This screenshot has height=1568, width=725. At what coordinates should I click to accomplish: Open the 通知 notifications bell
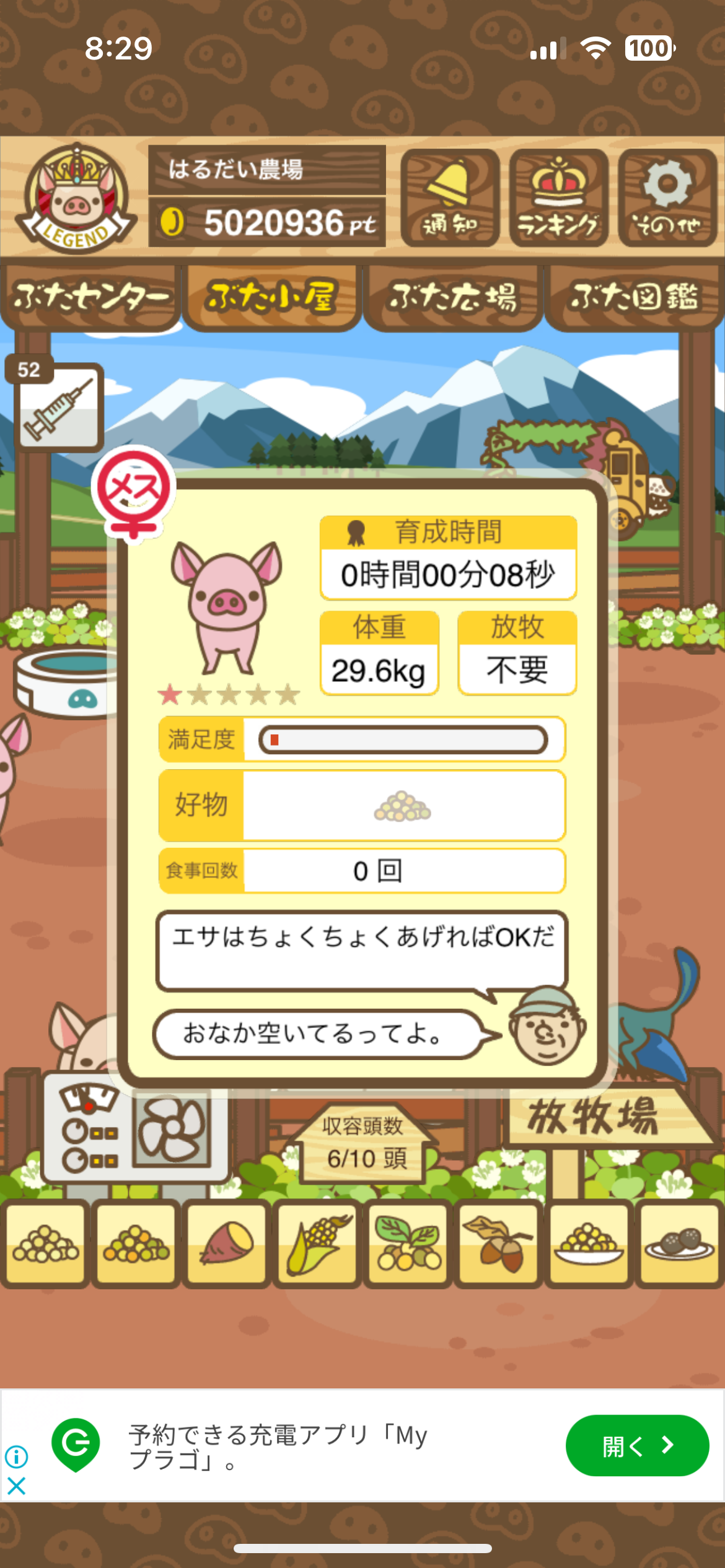450,198
